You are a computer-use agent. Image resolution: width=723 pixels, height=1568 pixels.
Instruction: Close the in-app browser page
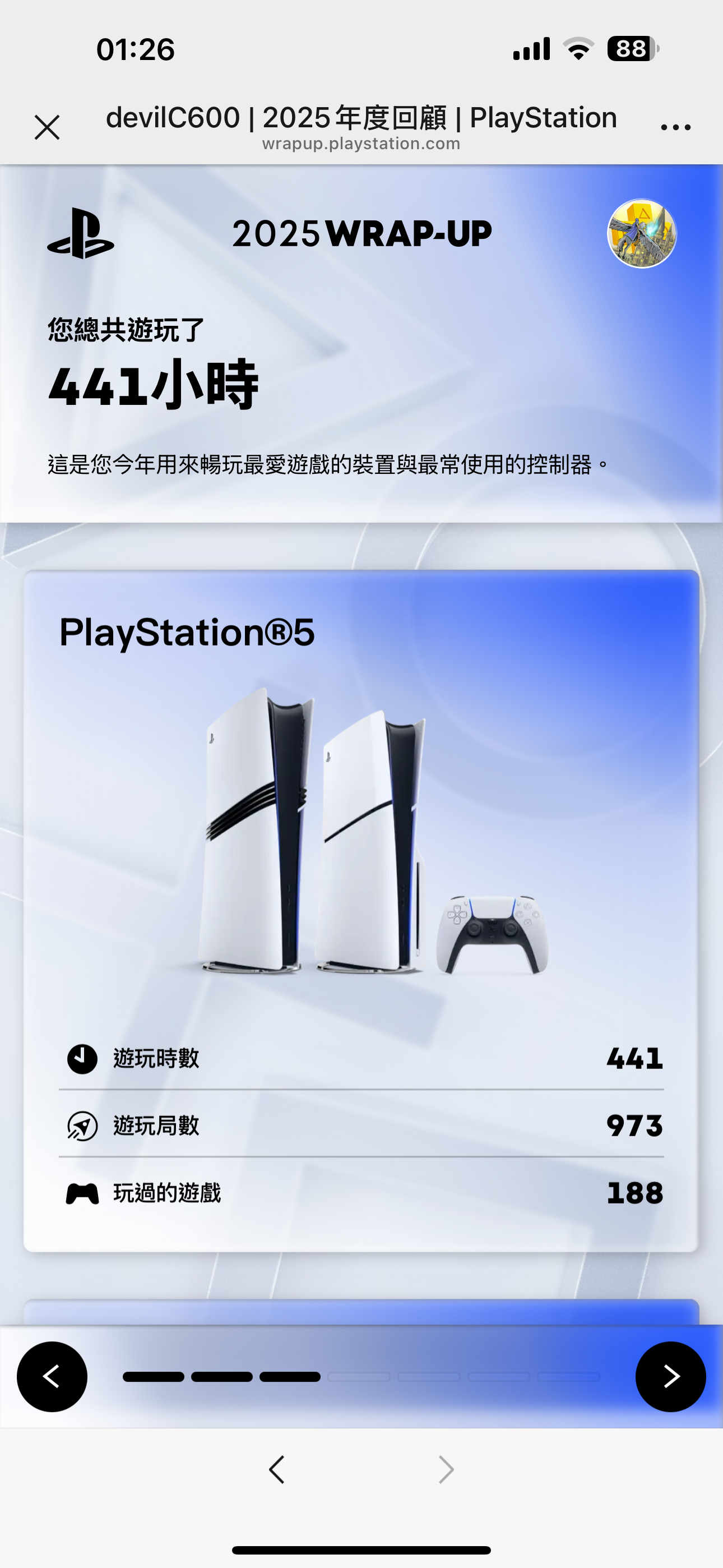(47, 127)
